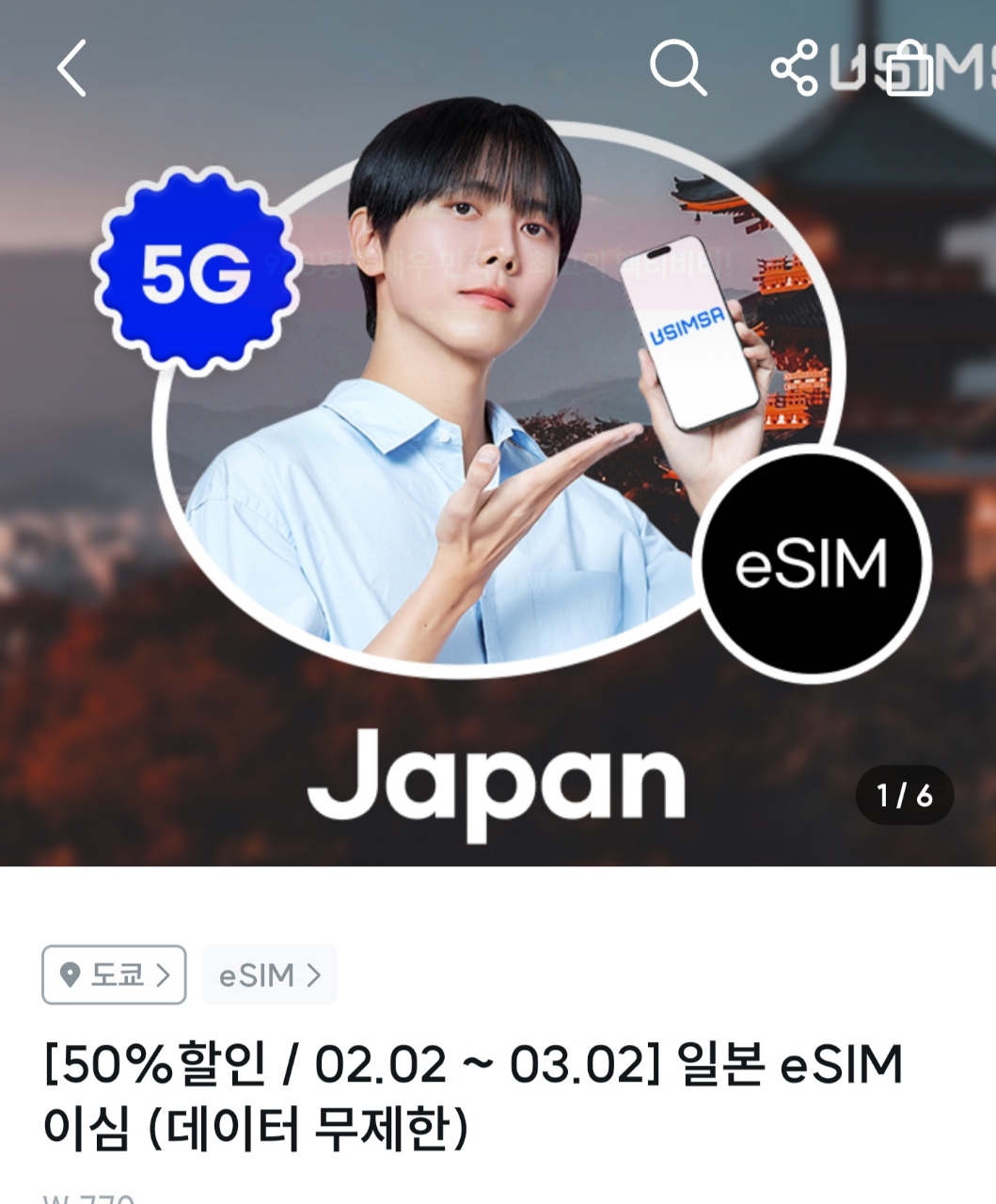
Task: Open the 도쿄 location chip
Action: (x=114, y=974)
